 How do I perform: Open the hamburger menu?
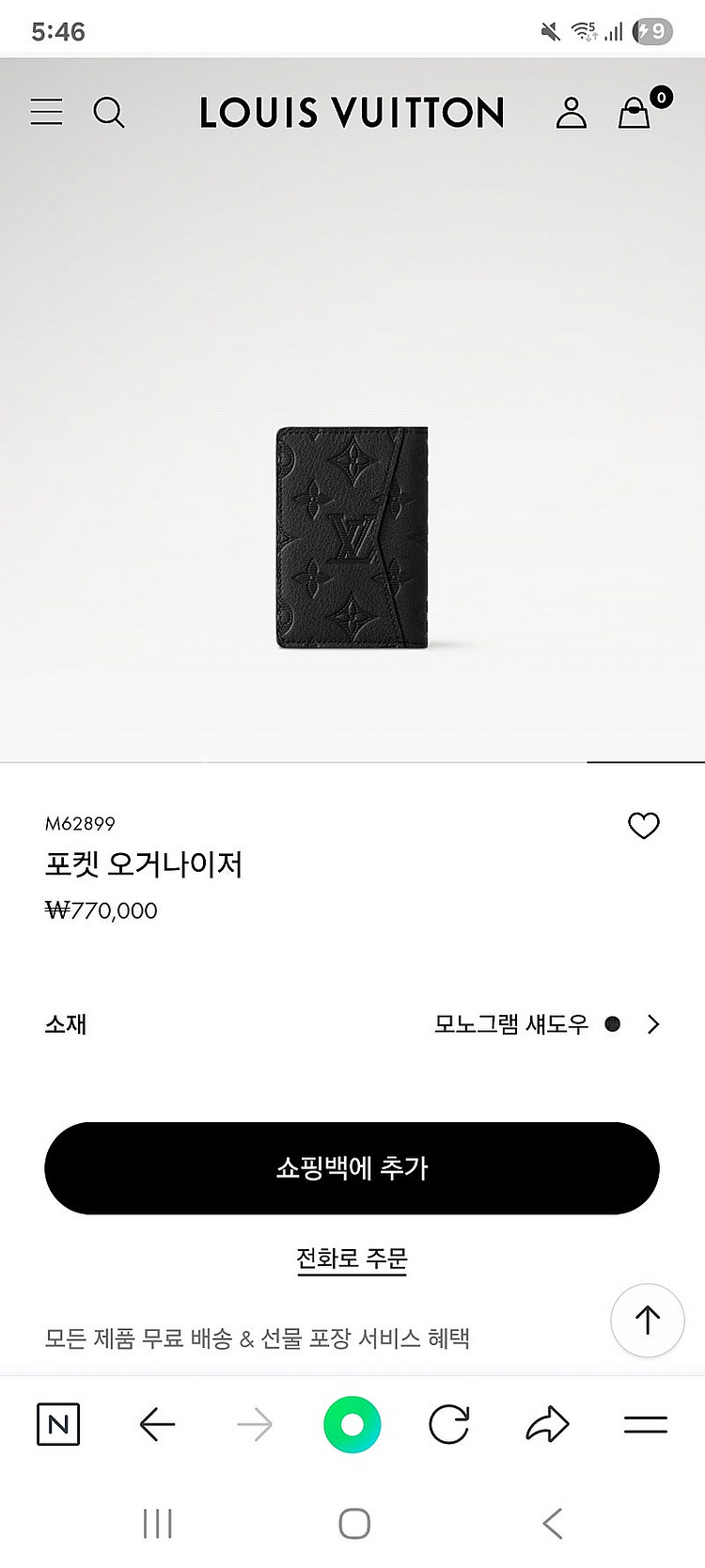pyautogui.click(x=46, y=112)
